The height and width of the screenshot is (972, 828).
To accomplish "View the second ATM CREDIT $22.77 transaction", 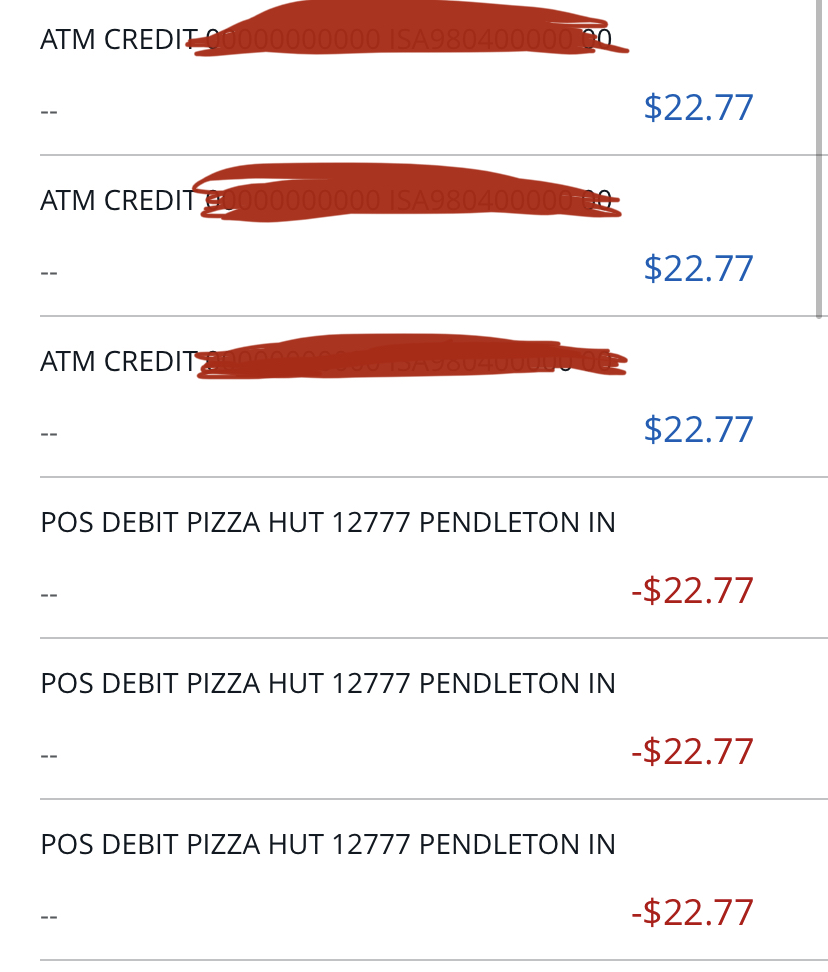I will [400, 236].
